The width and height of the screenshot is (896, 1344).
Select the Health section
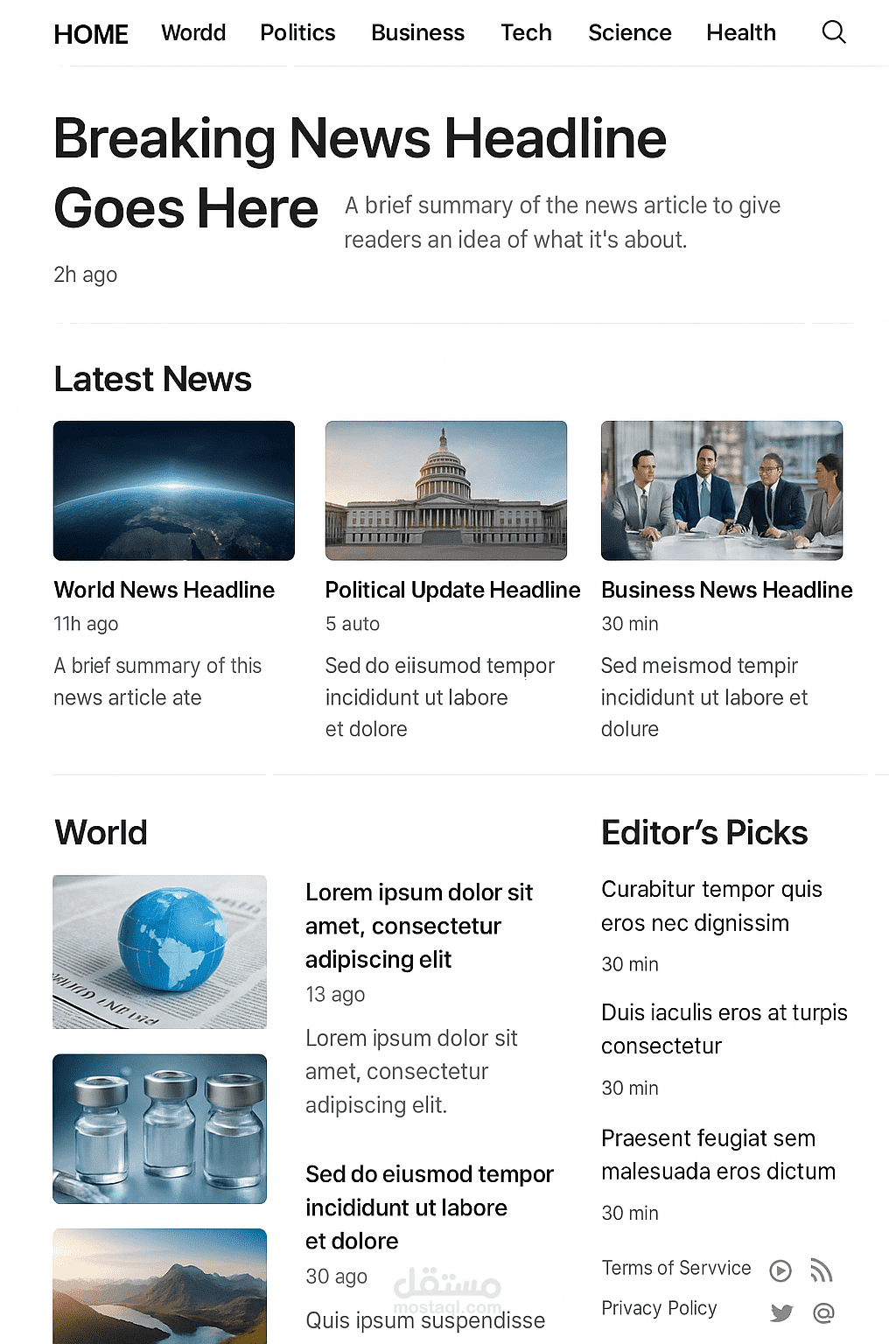tap(740, 32)
